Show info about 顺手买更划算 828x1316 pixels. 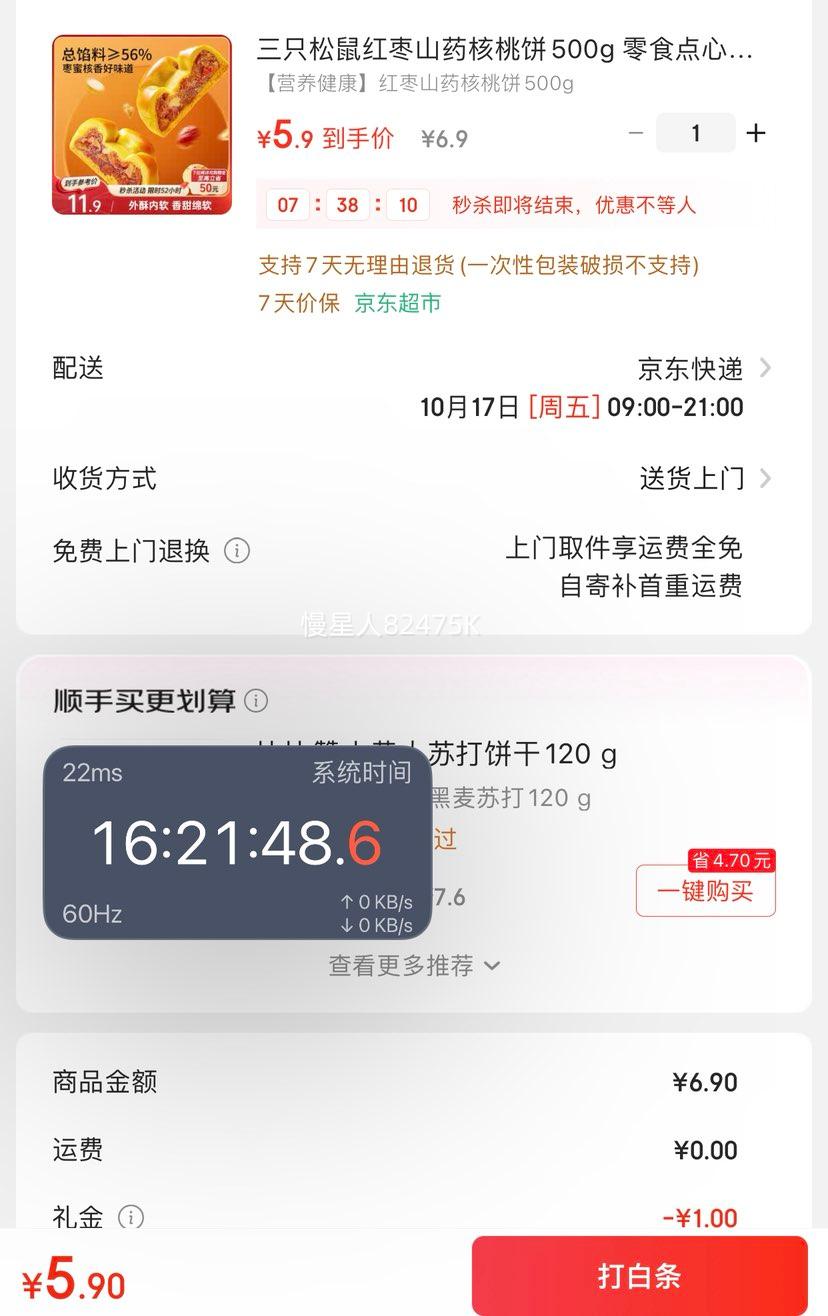(256, 701)
